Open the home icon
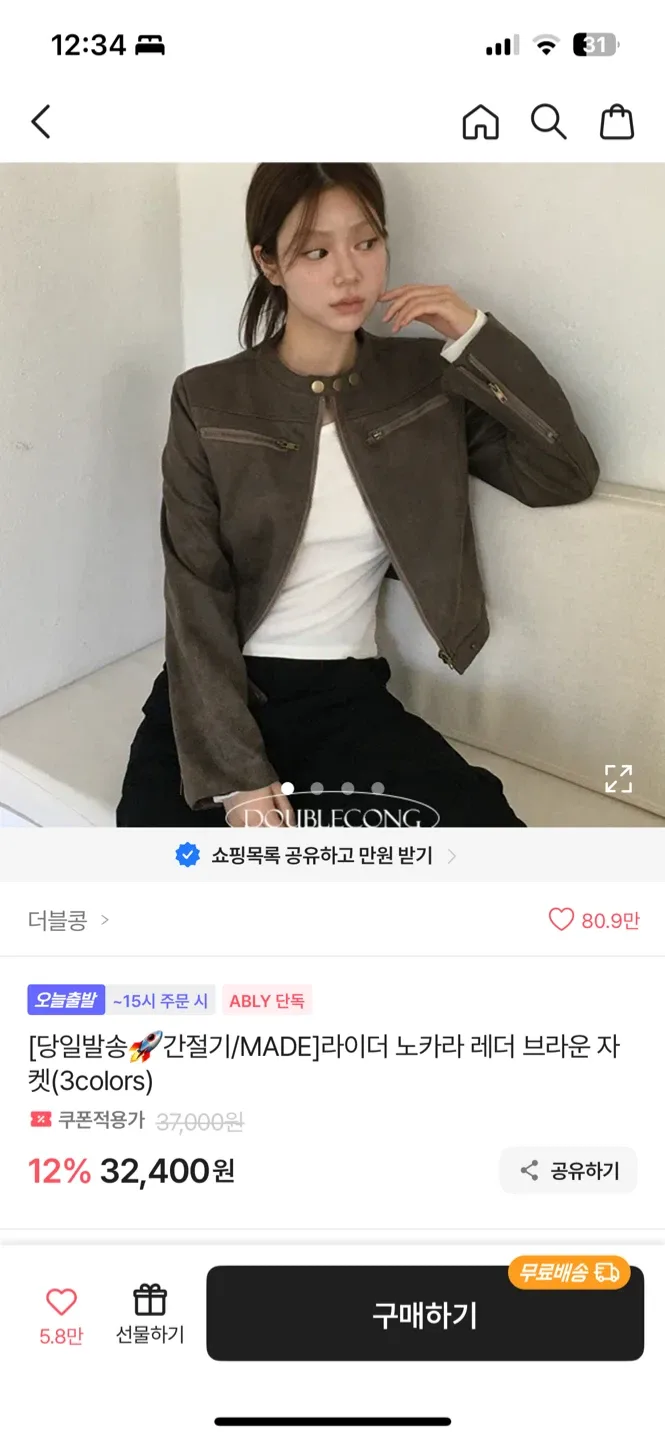The image size is (665, 1440). tap(480, 122)
